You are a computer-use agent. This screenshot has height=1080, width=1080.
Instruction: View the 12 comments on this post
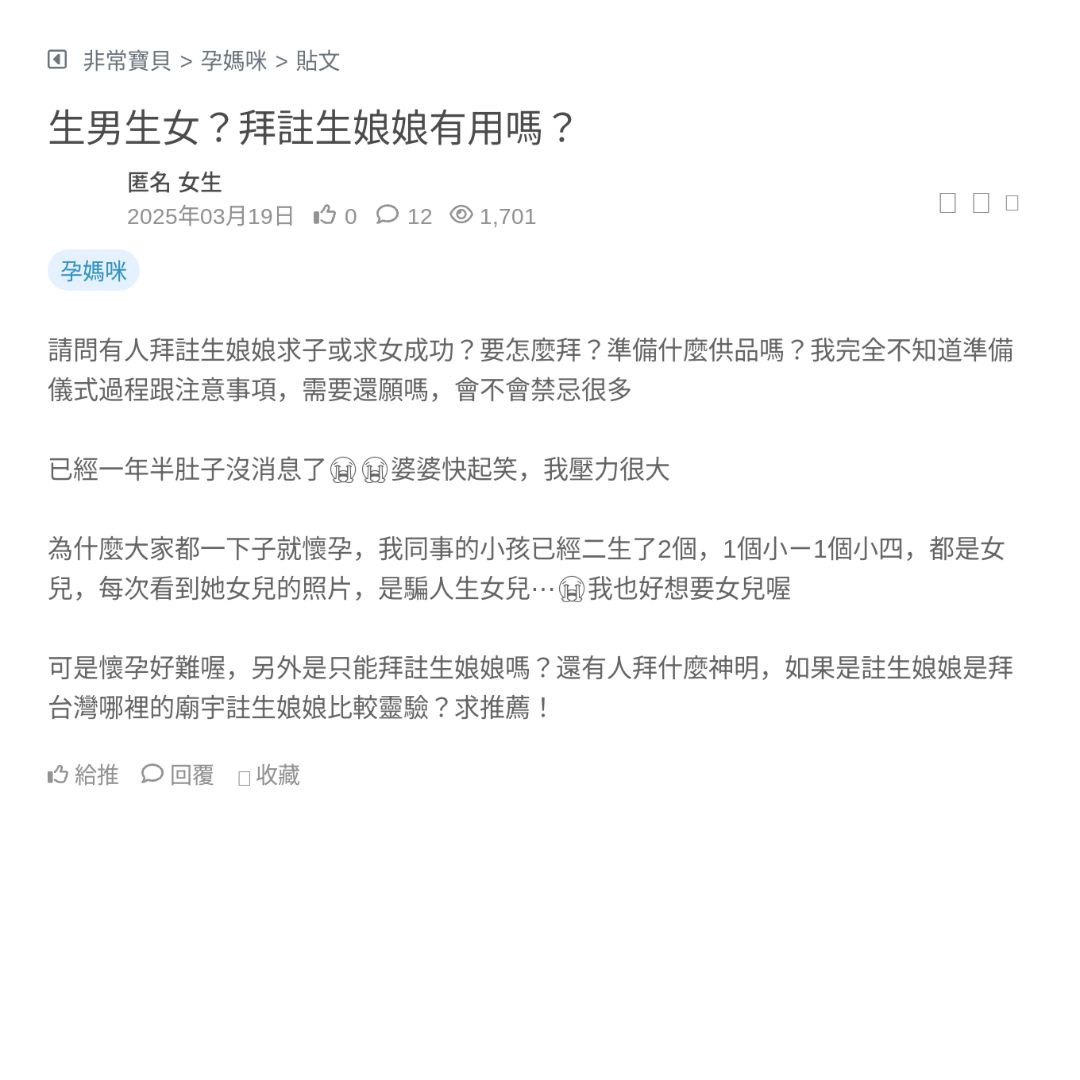click(x=405, y=216)
